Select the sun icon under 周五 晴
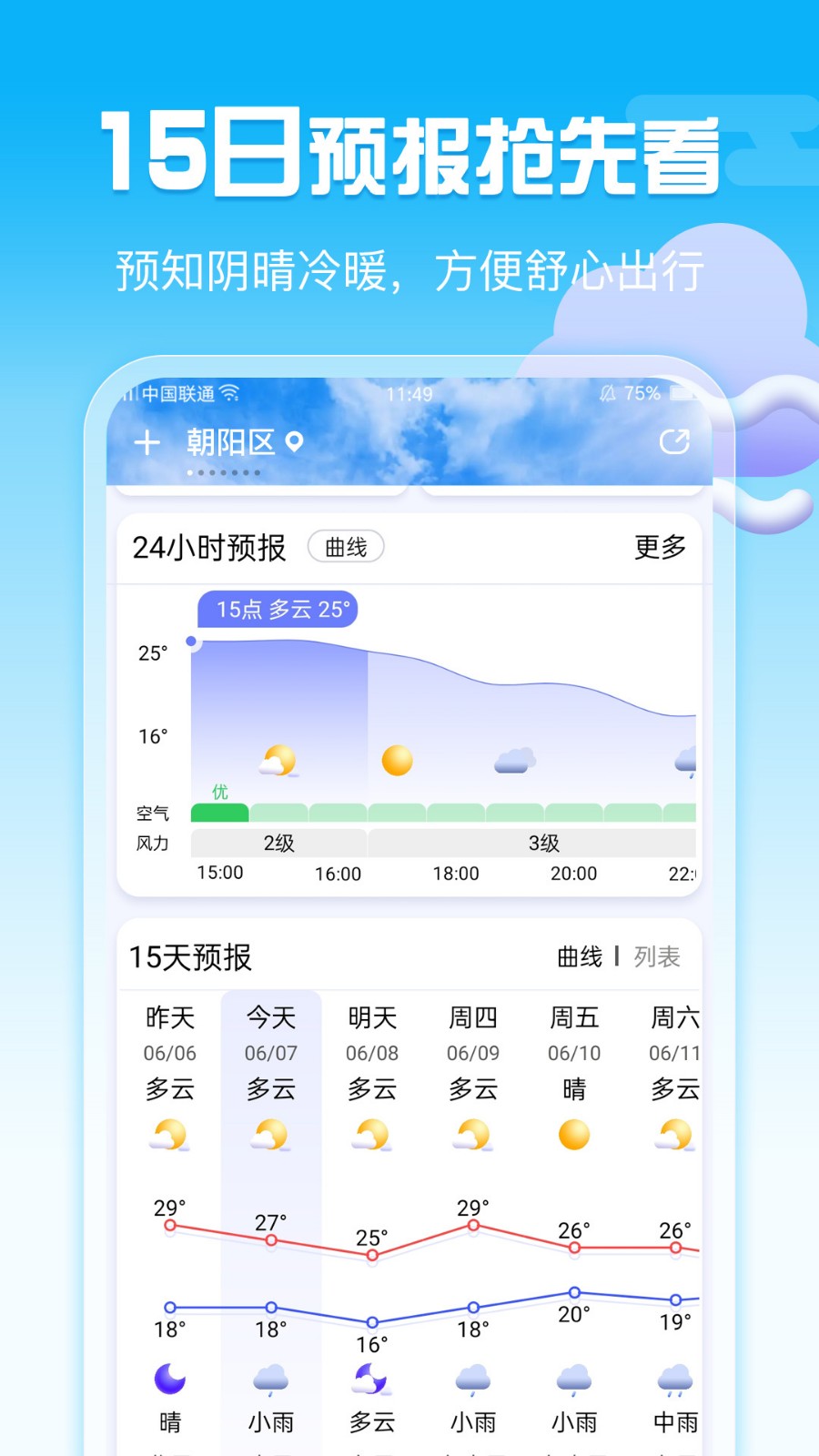 pyautogui.click(x=573, y=1135)
